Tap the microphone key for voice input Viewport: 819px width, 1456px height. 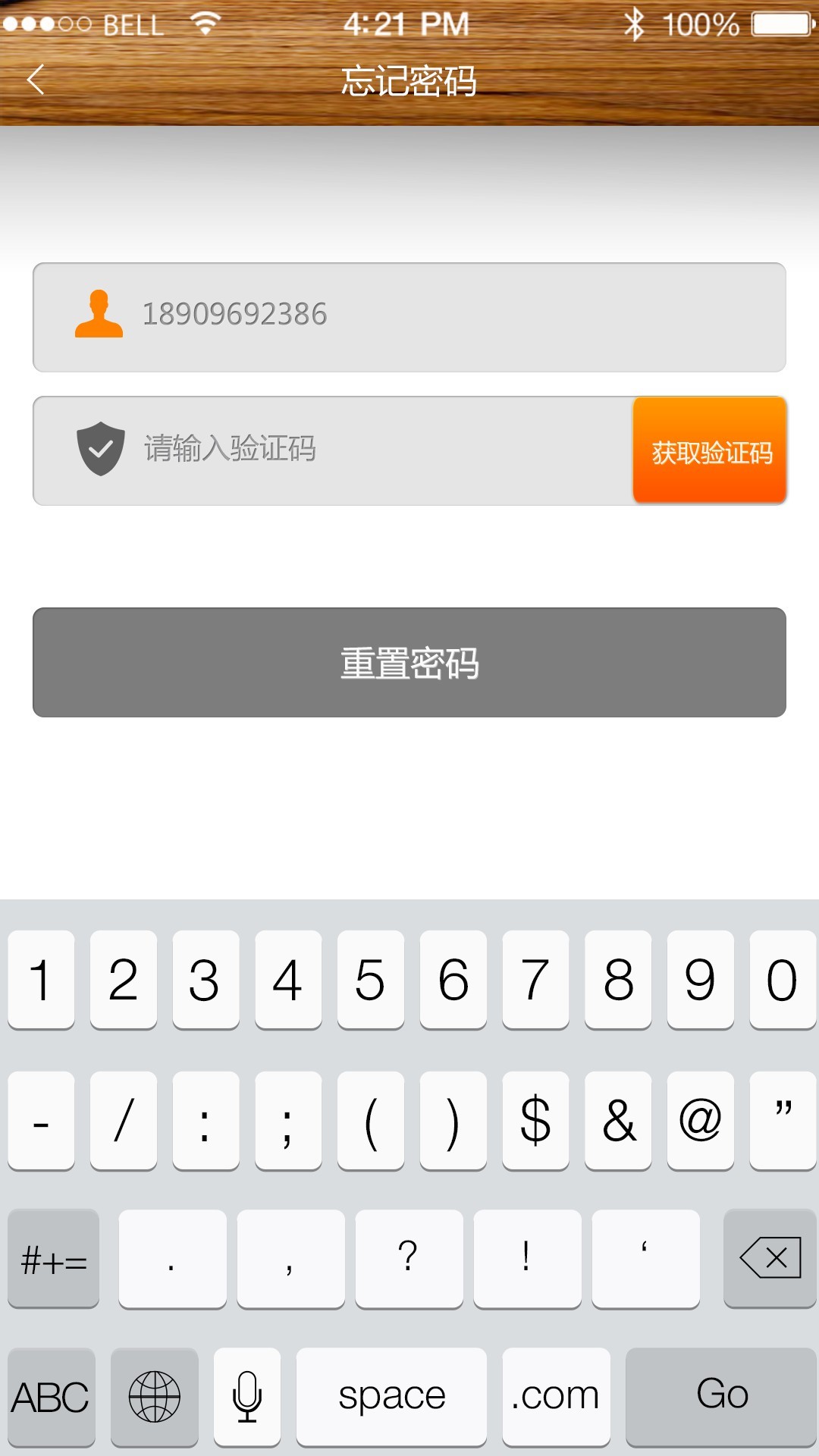246,1395
